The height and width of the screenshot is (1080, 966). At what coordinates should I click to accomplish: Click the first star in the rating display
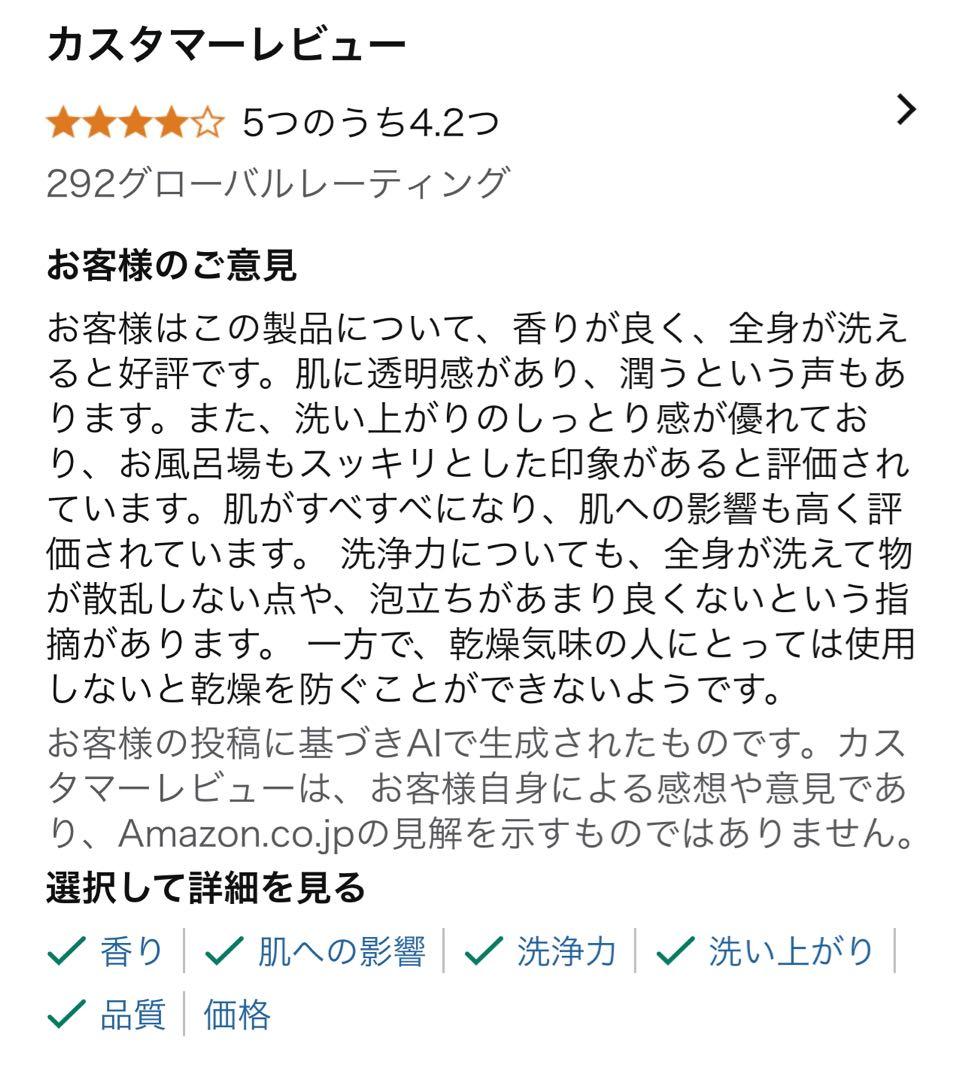click(x=62, y=120)
